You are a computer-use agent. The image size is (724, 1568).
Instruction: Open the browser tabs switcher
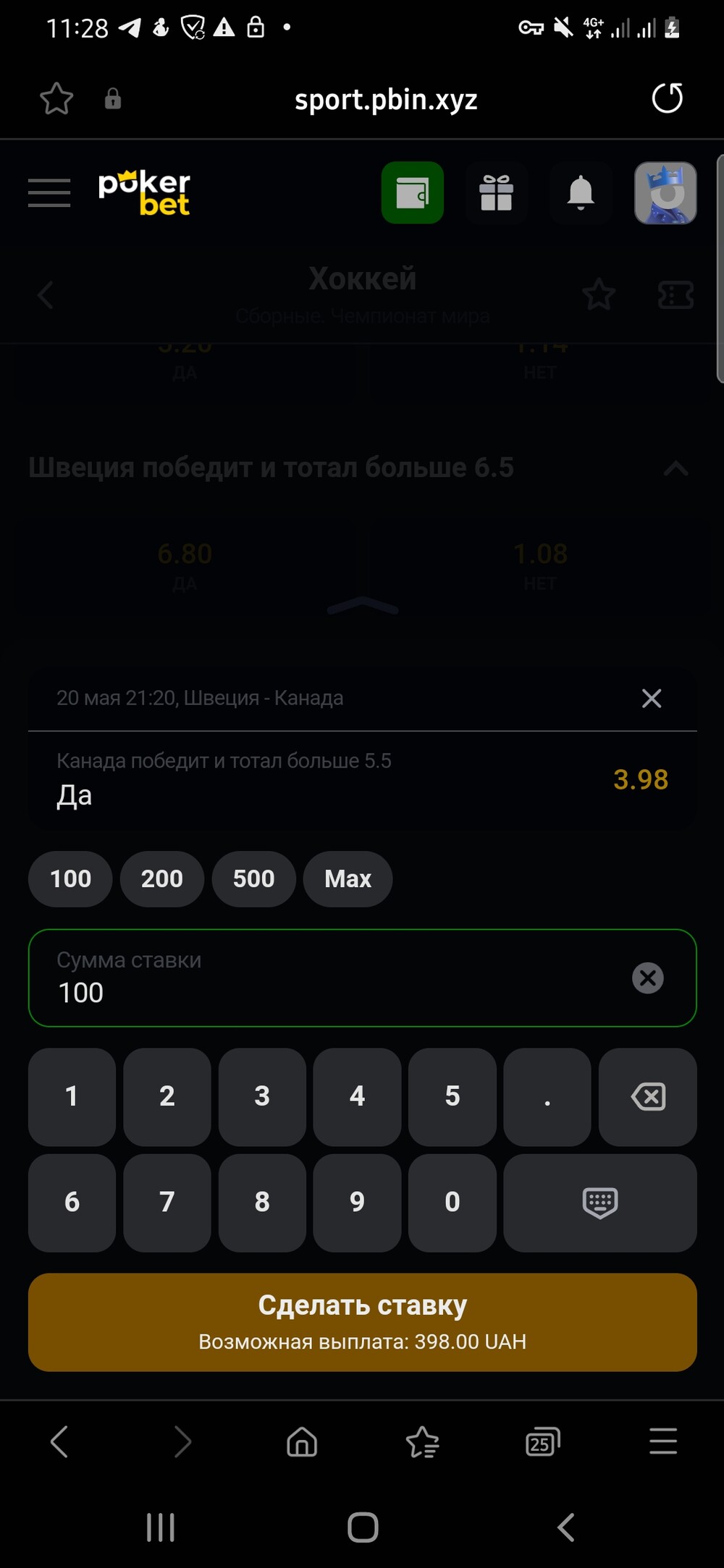pos(543,1441)
